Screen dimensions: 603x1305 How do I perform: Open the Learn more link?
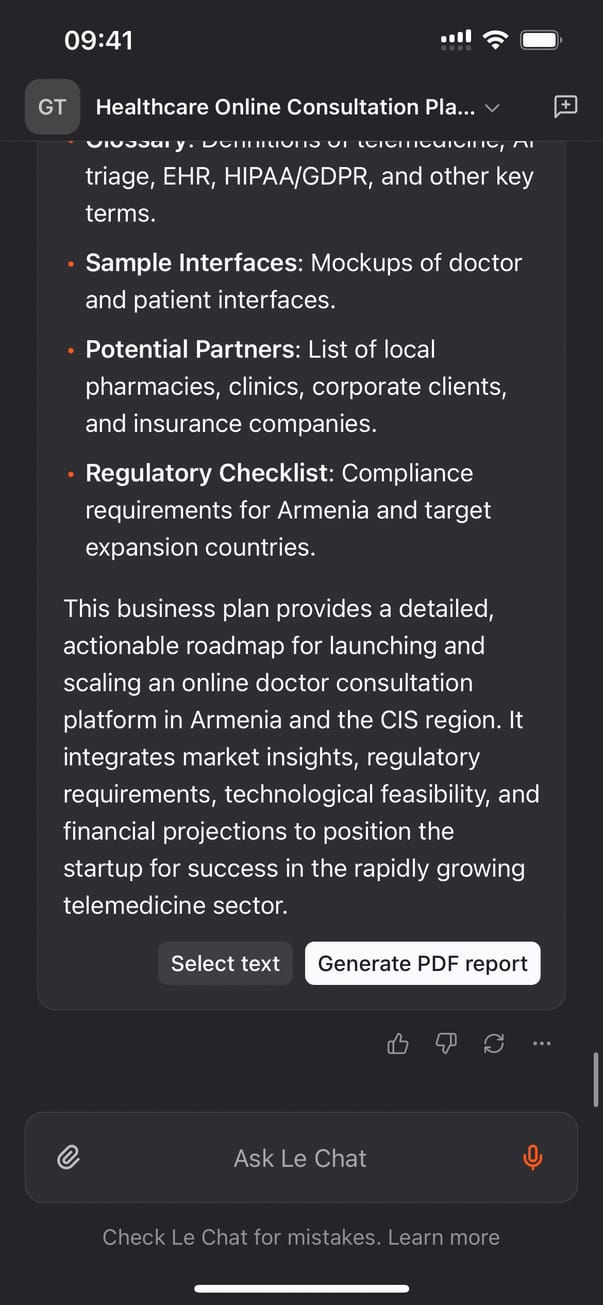tap(443, 1237)
